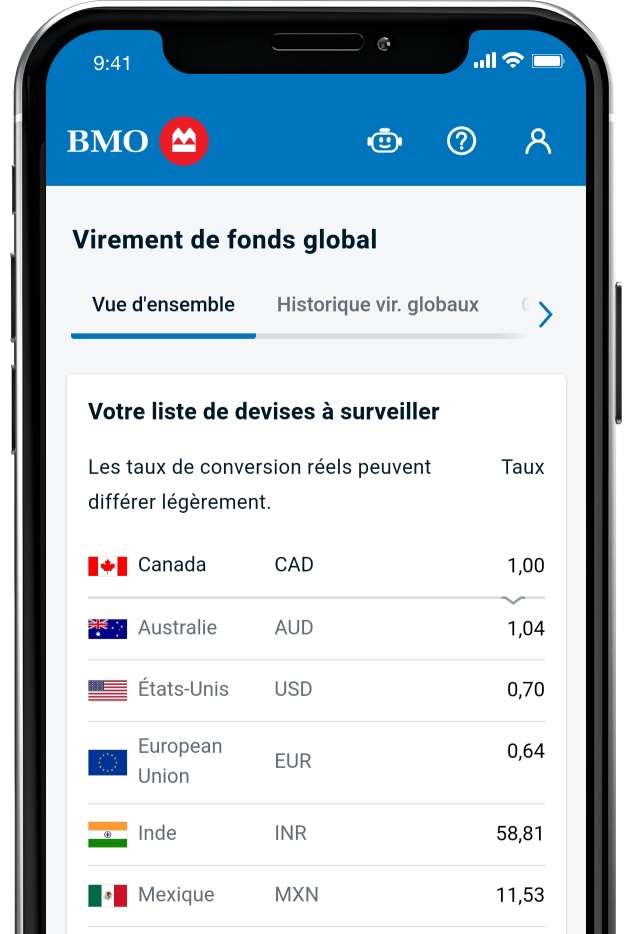Viewport: 632px width, 934px height.
Task: Tap the right arrow to show more tabs
Action: [545, 315]
